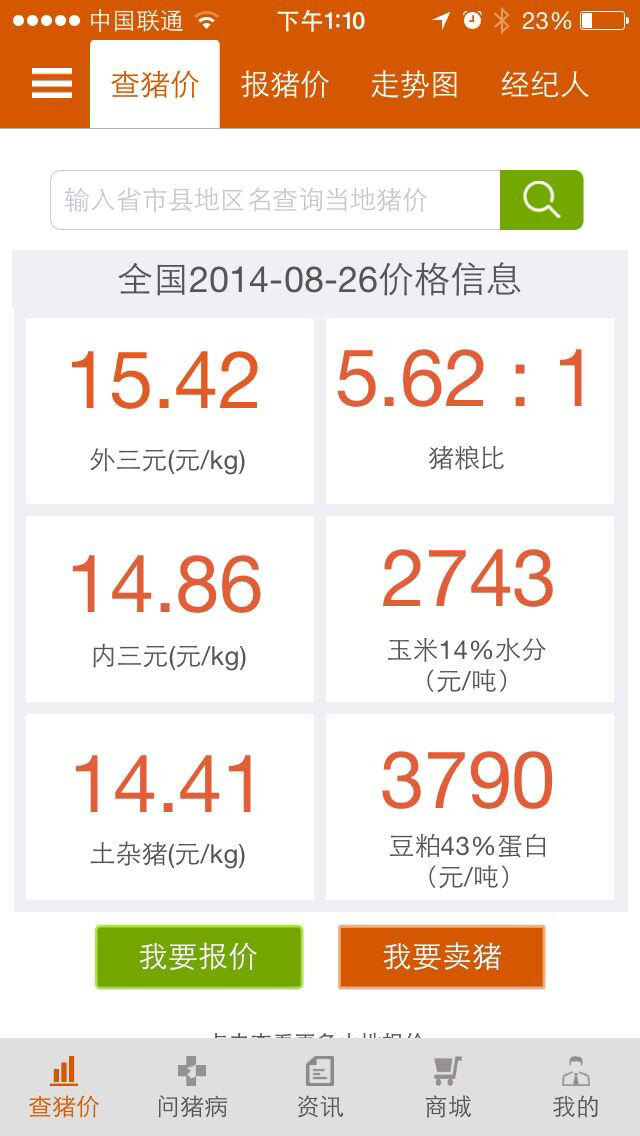Switch to the 我的 profile tab
640x1136 pixels.
point(576,1087)
